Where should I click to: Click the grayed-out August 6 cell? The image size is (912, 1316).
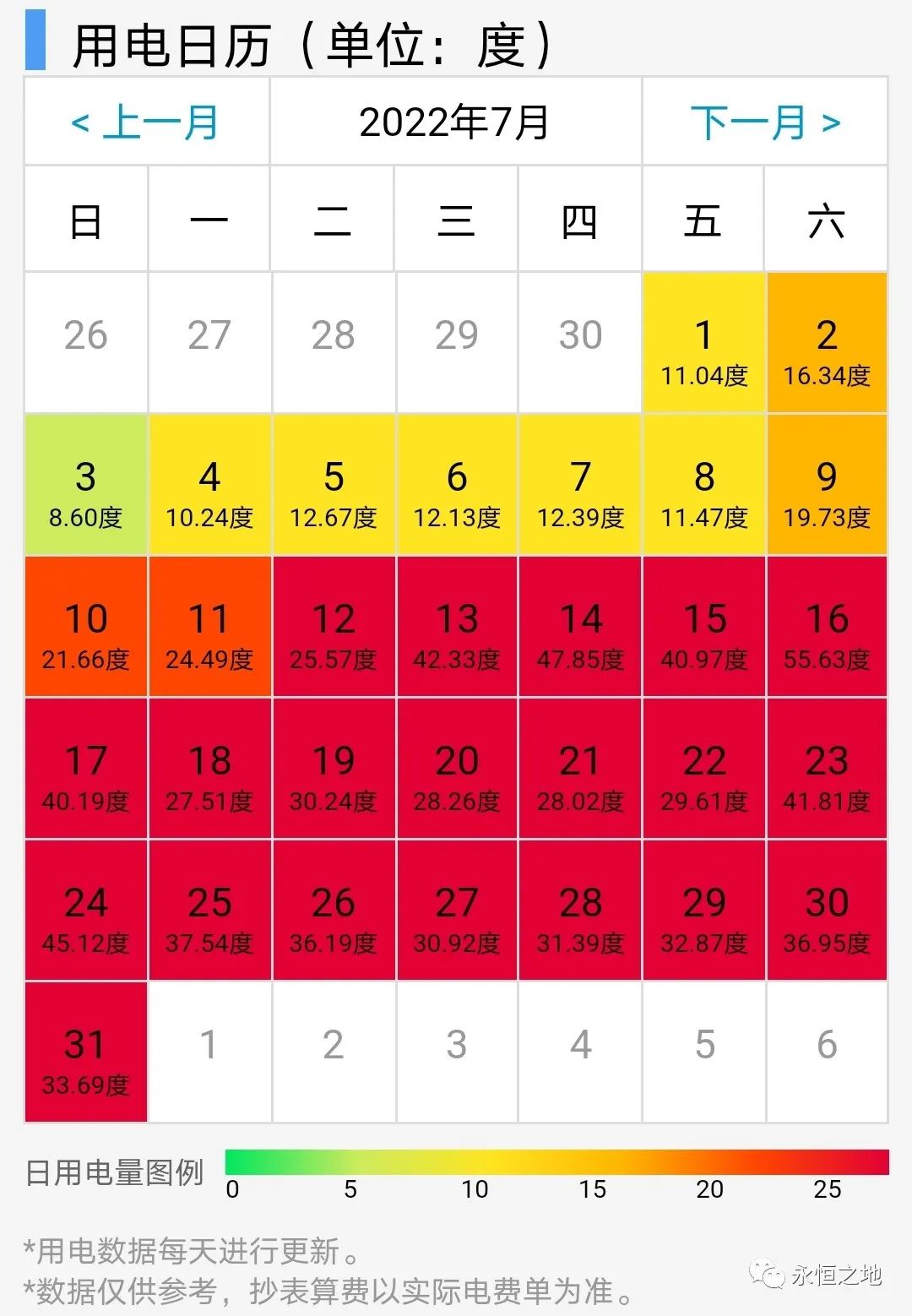826,1047
